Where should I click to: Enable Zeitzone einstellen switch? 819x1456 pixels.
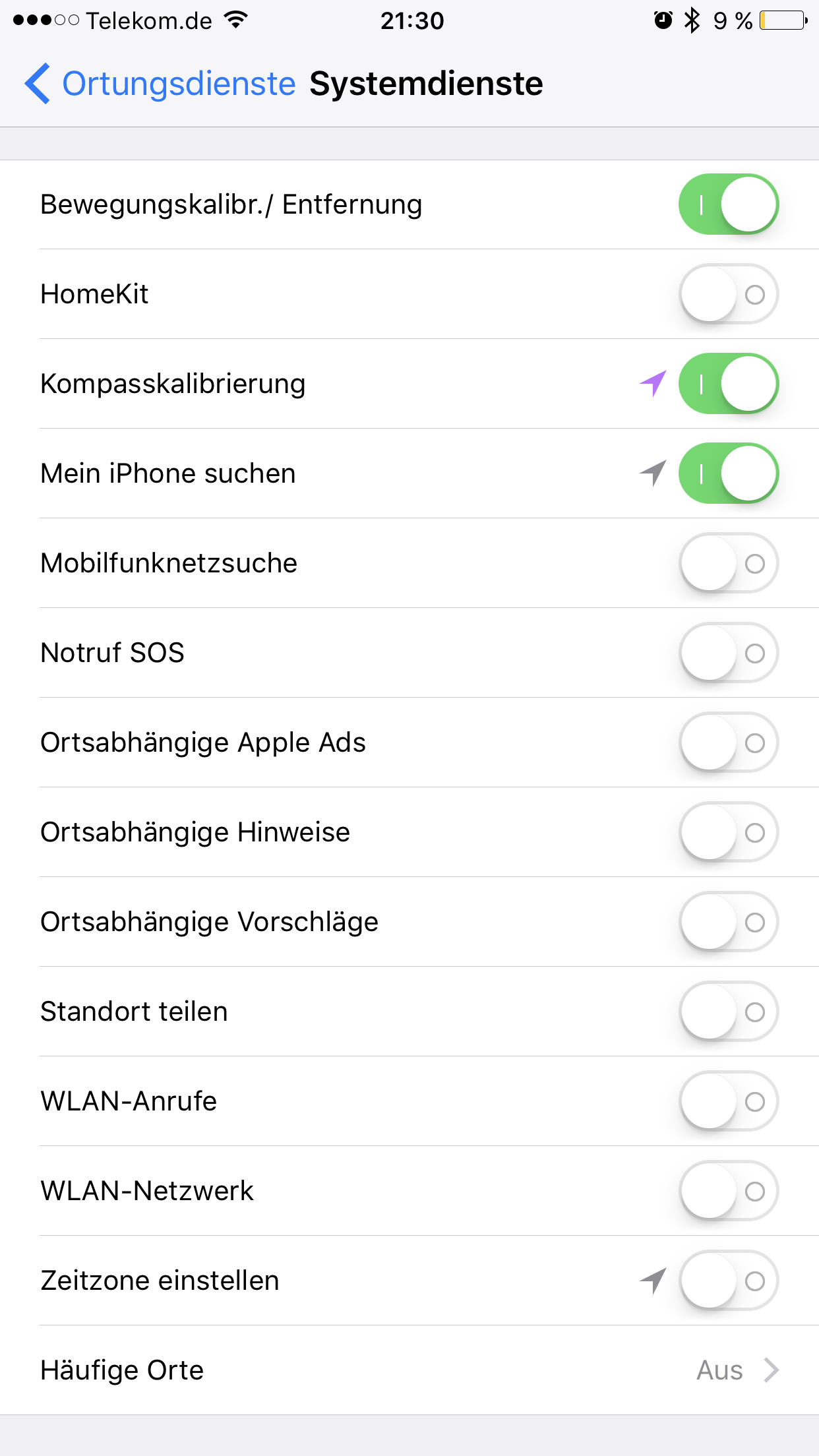[729, 1281]
